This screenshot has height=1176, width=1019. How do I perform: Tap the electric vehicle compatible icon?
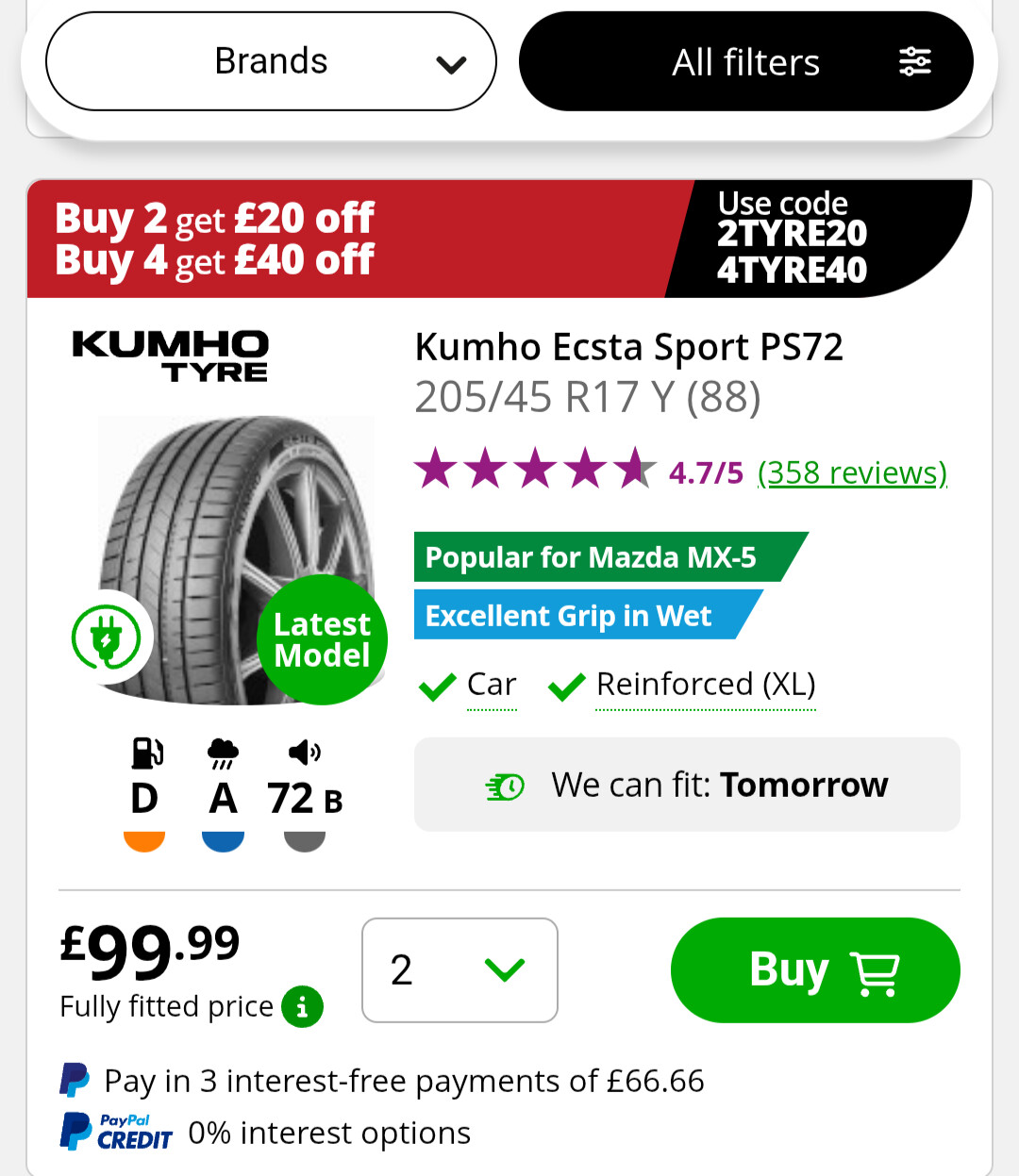(107, 638)
